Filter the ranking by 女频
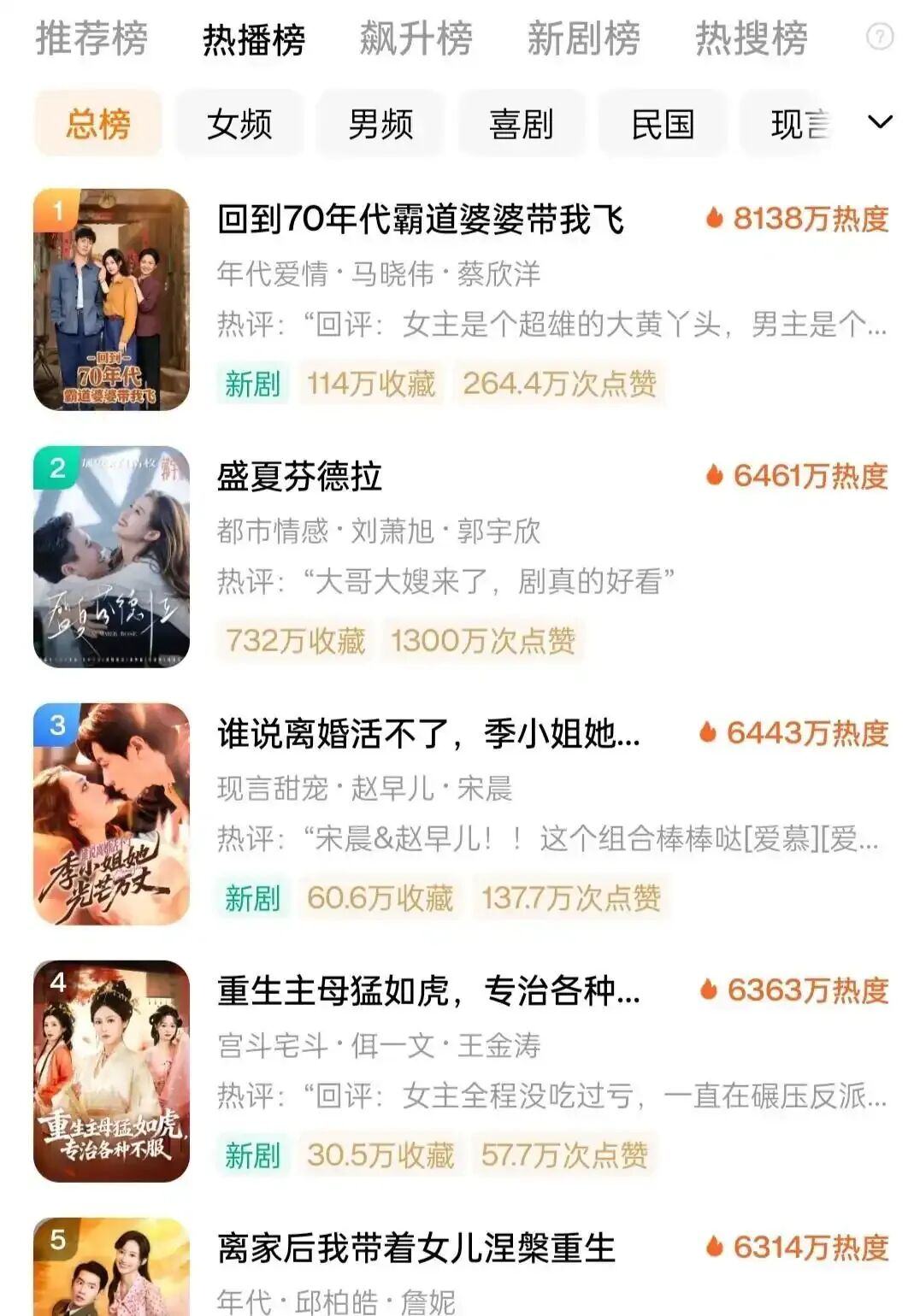914x1316 pixels. (239, 124)
